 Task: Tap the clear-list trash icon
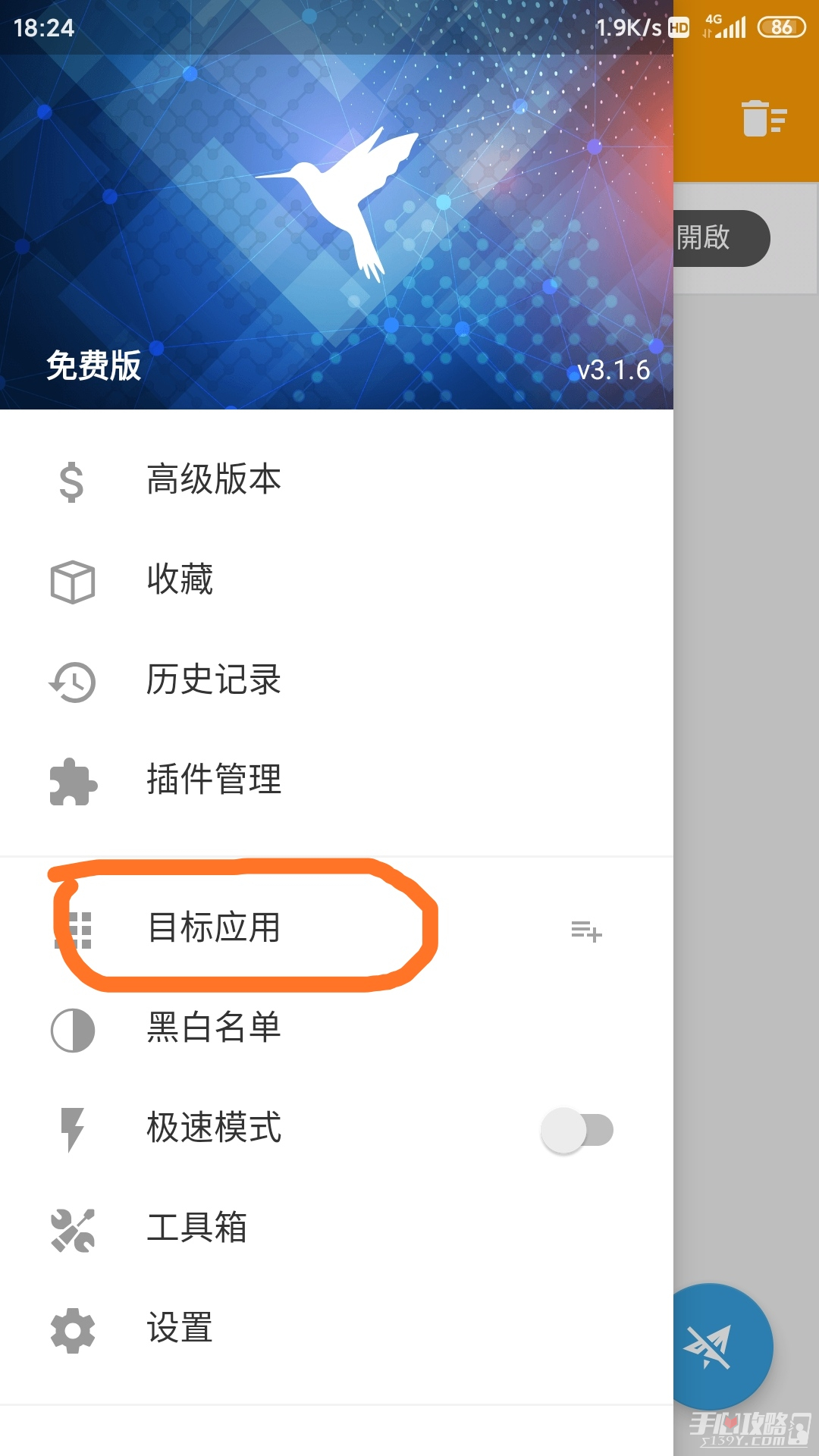(764, 119)
